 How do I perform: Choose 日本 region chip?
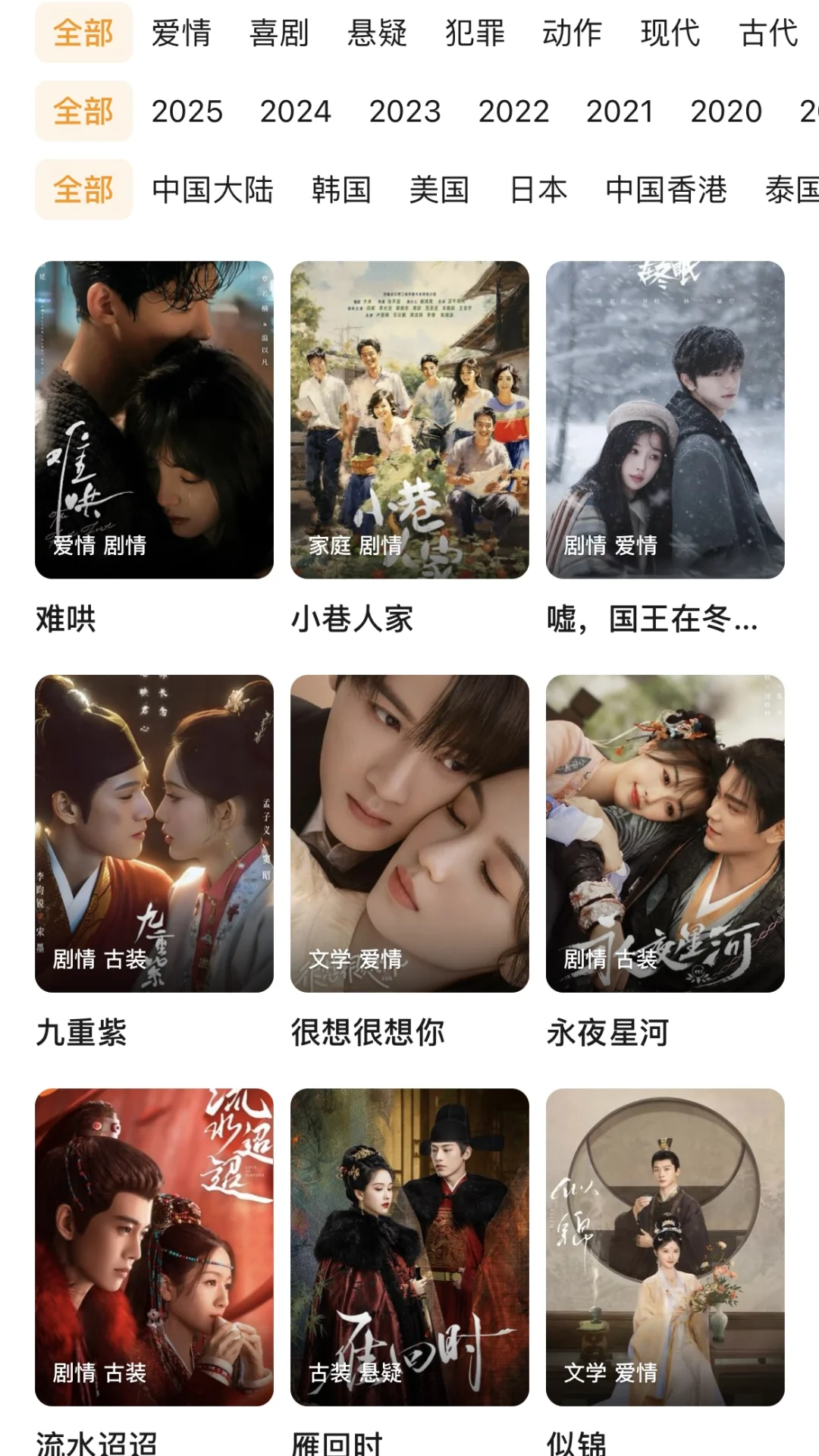click(x=538, y=190)
